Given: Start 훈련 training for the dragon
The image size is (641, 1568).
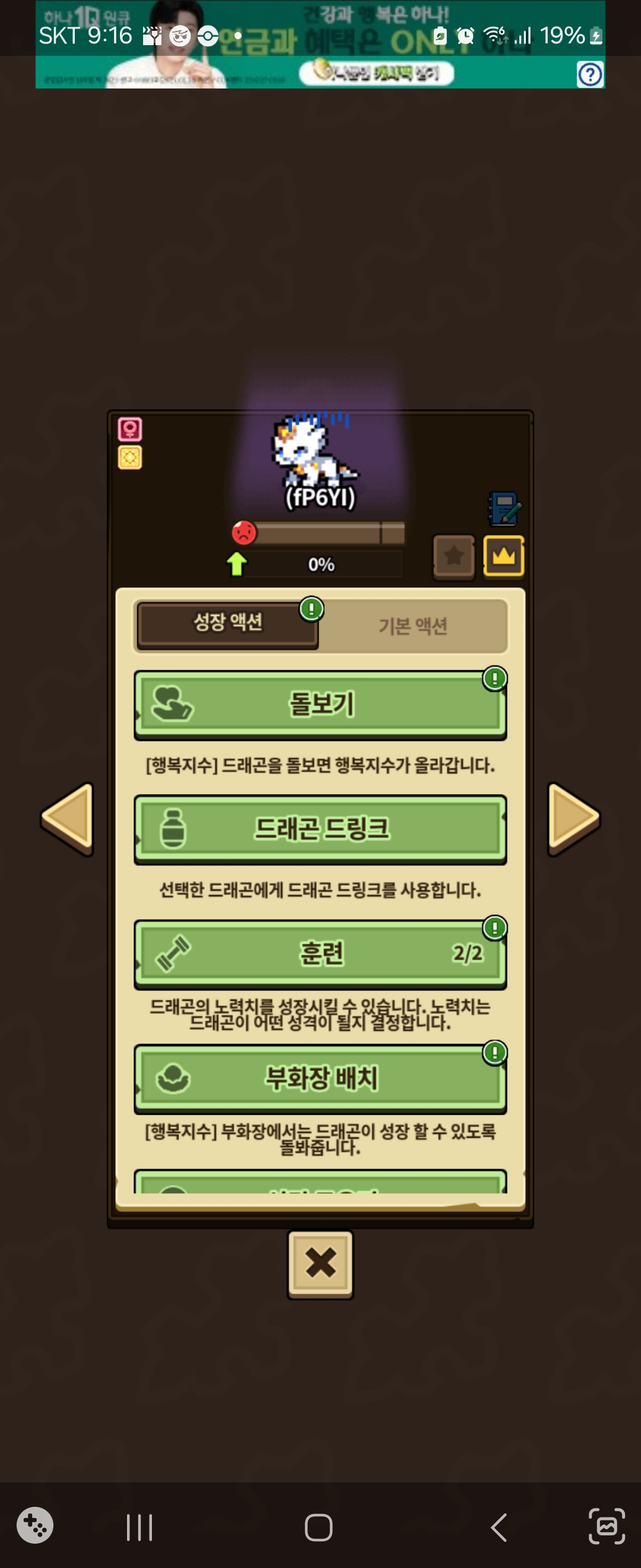Looking at the screenshot, I should click(x=320, y=954).
